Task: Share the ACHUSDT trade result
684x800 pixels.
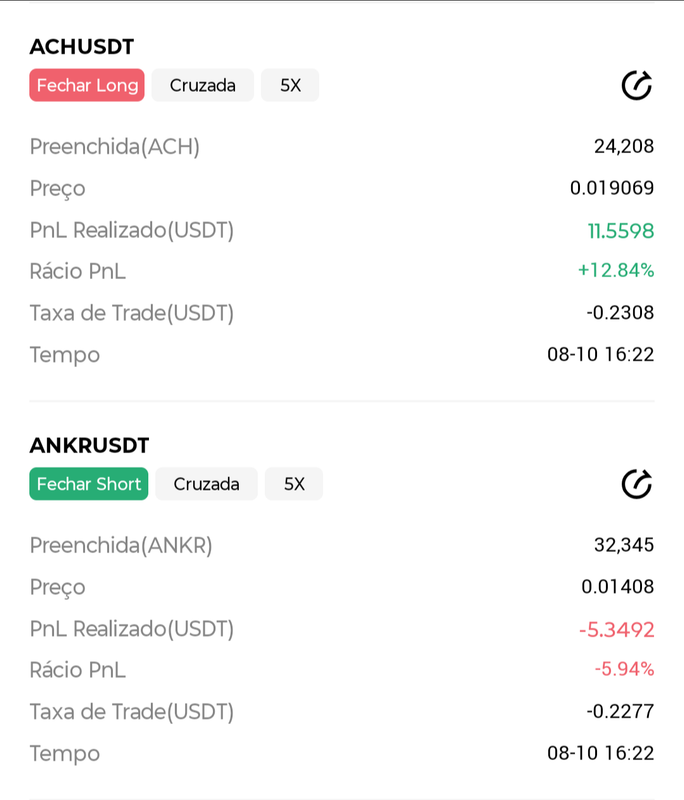Action: click(636, 86)
